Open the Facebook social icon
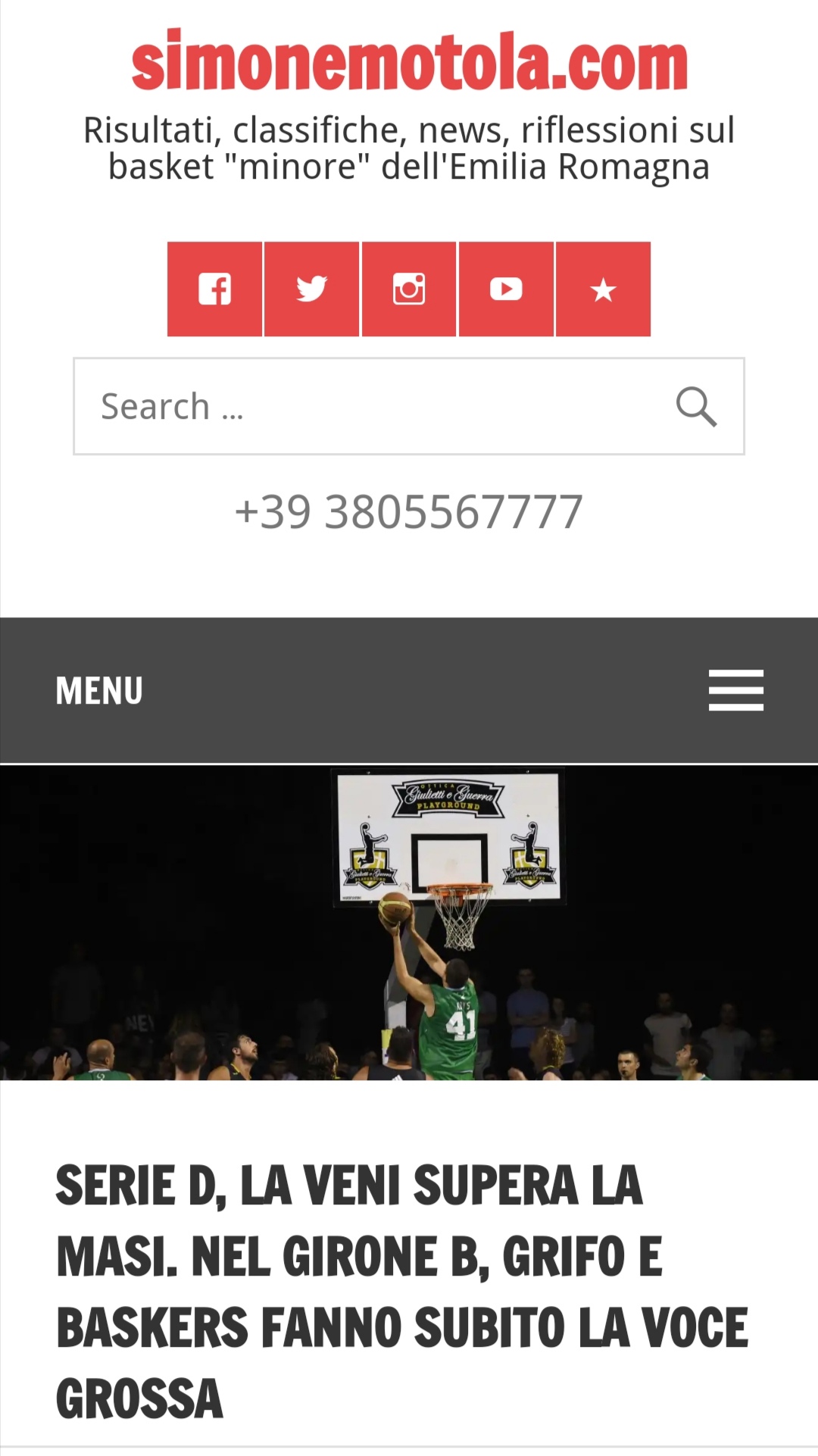The height and width of the screenshot is (1456, 818). [214, 289]
